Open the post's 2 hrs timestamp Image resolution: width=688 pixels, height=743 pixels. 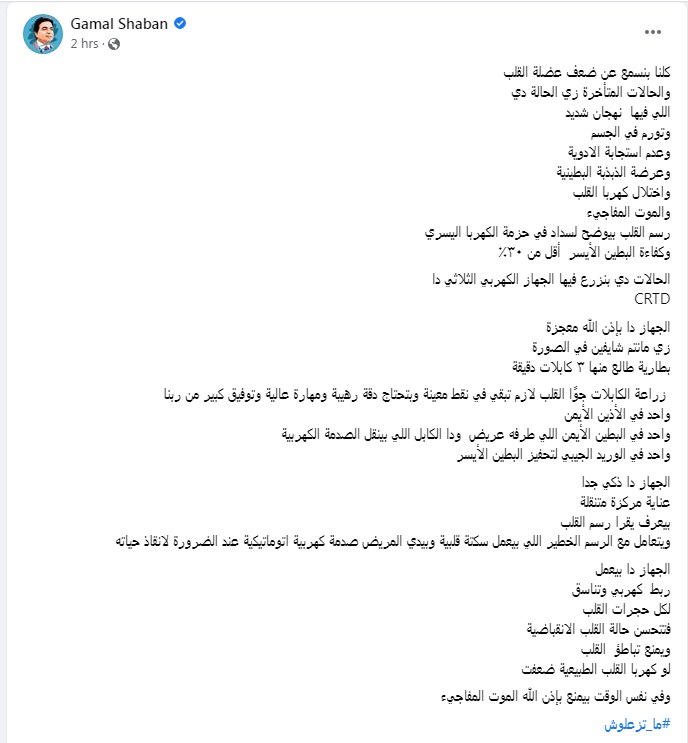(x=85, y=44)
